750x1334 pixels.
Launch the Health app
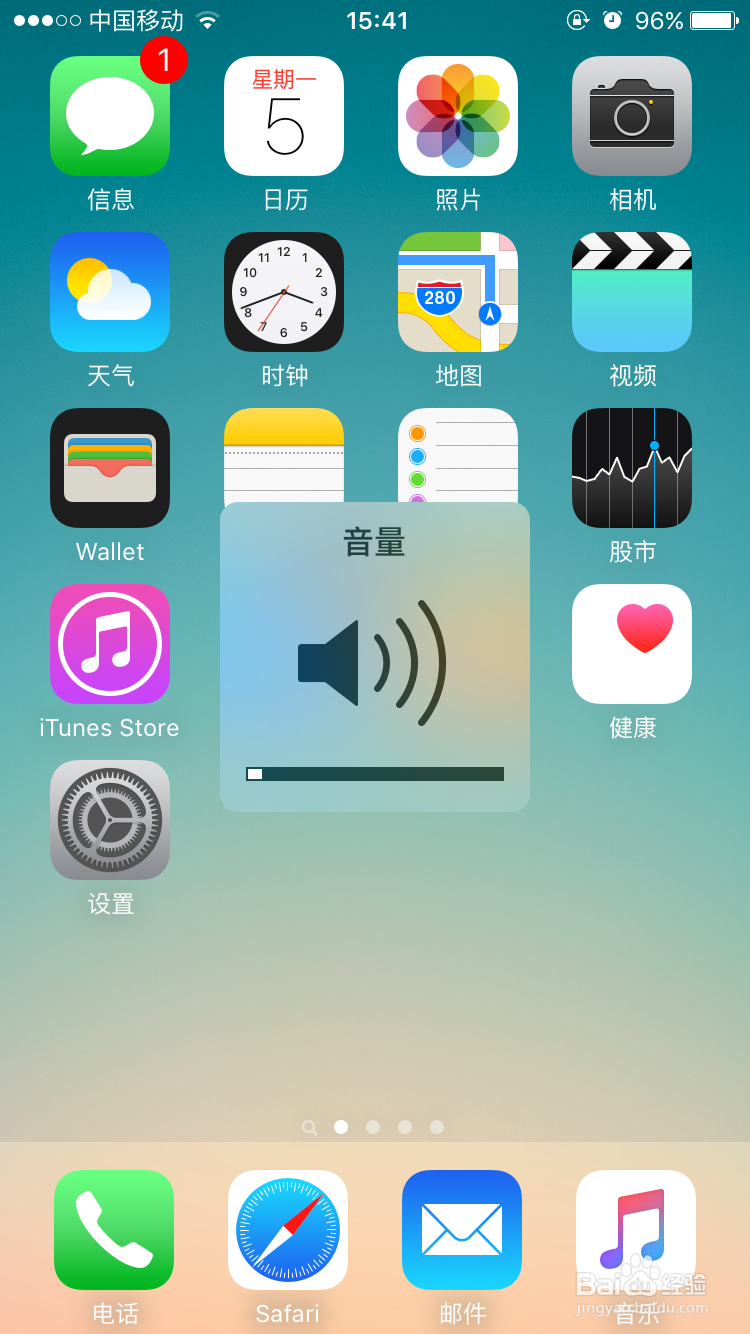pyautogui.click(x=632, y=644)
